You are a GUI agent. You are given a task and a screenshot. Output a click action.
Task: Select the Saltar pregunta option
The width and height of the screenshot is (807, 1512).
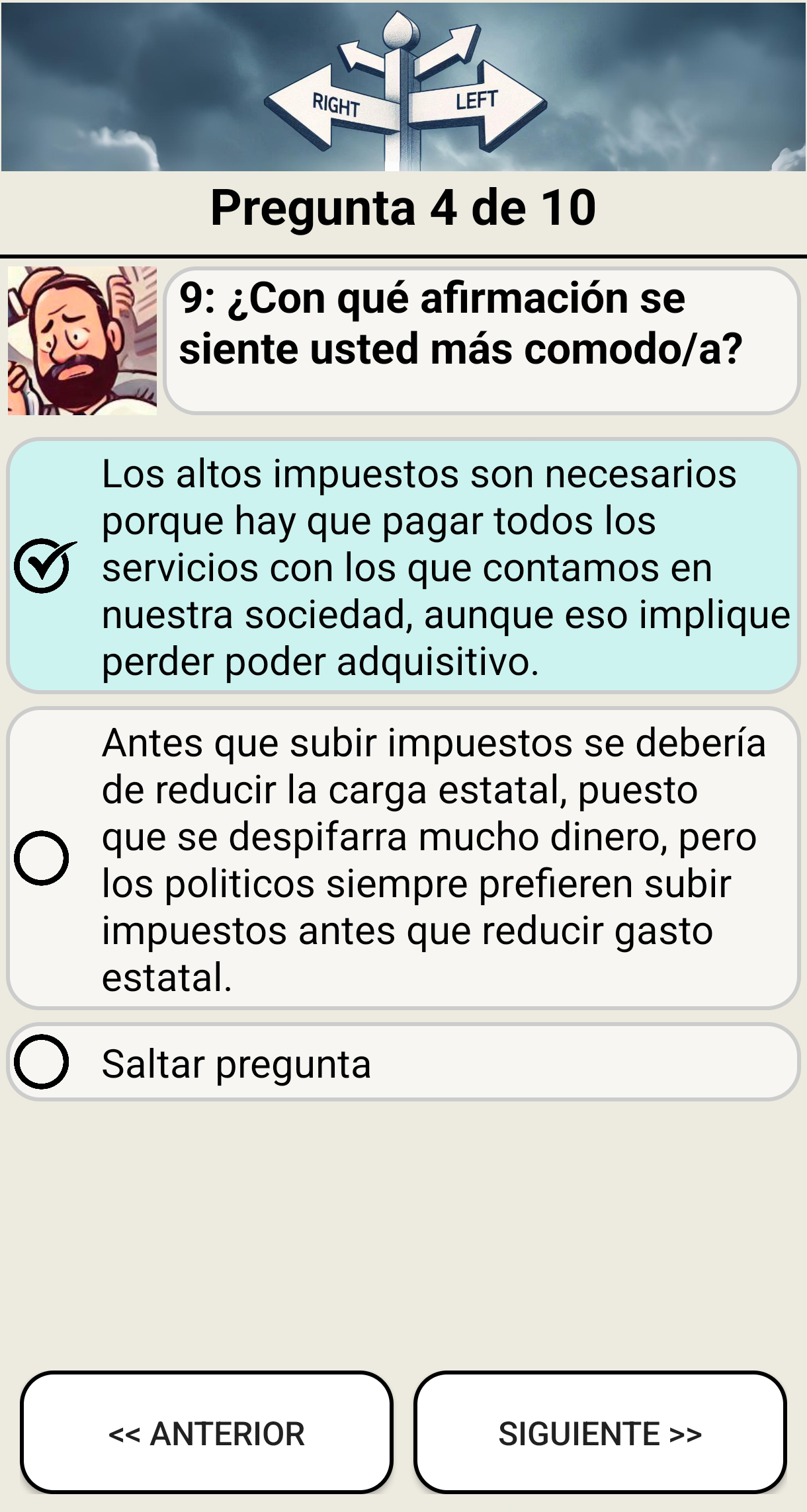(403, 1062)
